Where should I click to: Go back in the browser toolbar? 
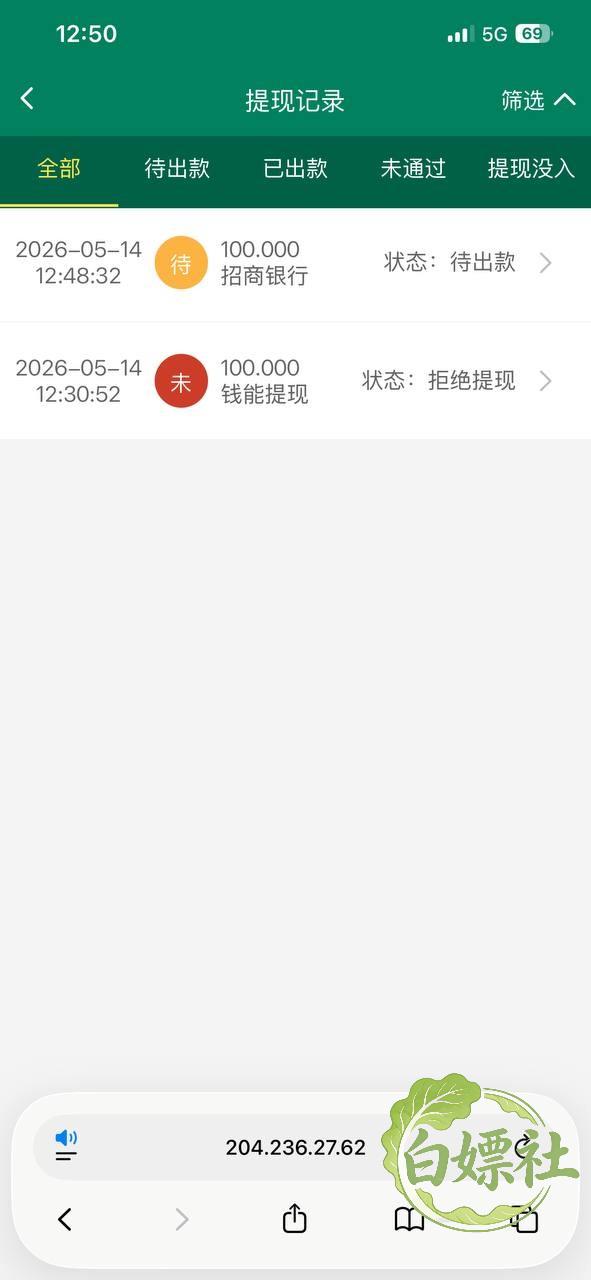coord(65,1219)
